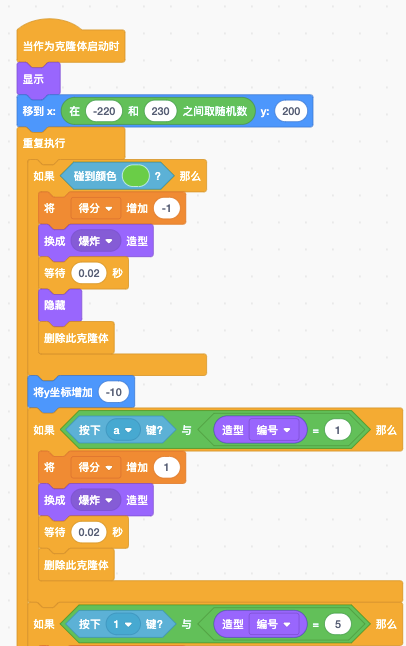Edit the -220 random range value
406x646 pixels.
click(x=104, y=111)
